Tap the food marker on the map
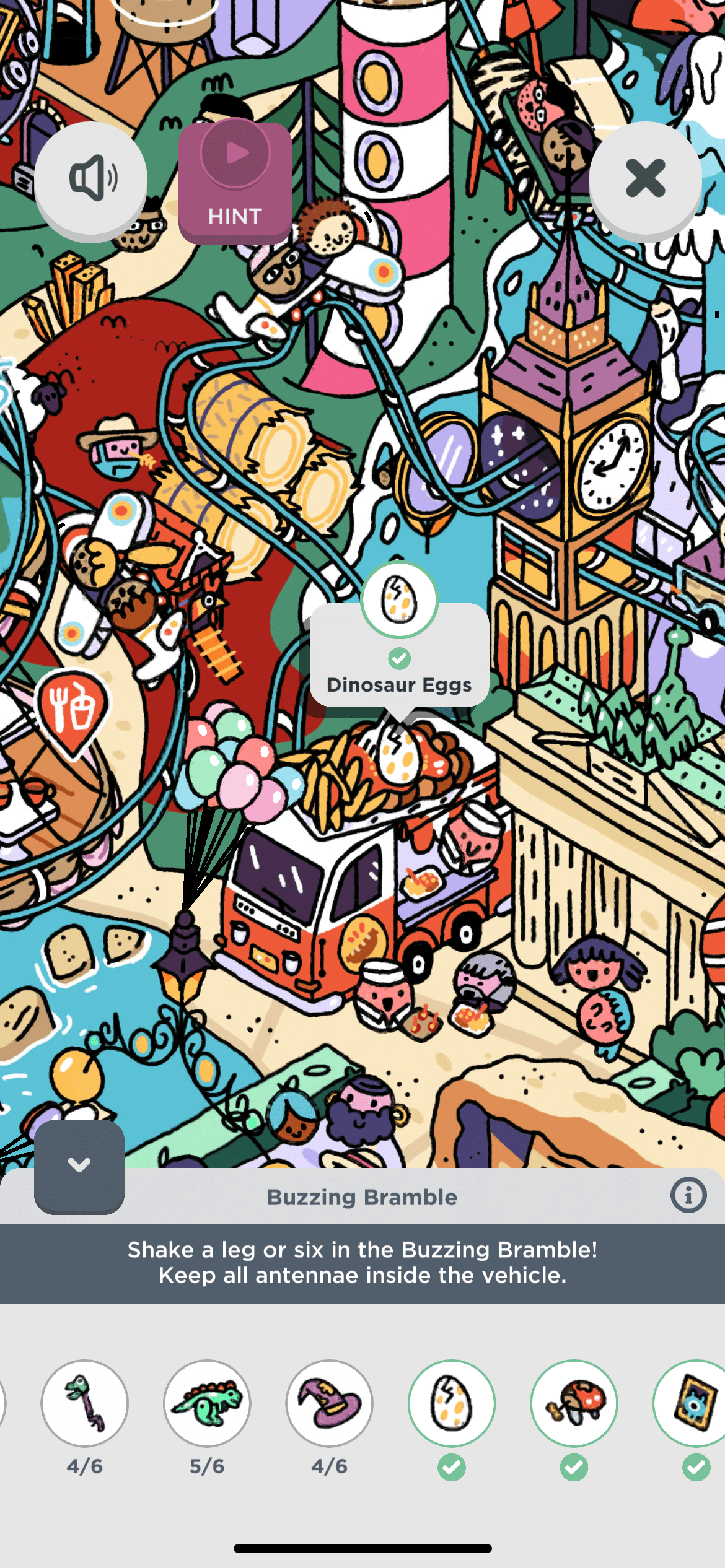This screenshot has height=1568, width=725. [72, 710]
